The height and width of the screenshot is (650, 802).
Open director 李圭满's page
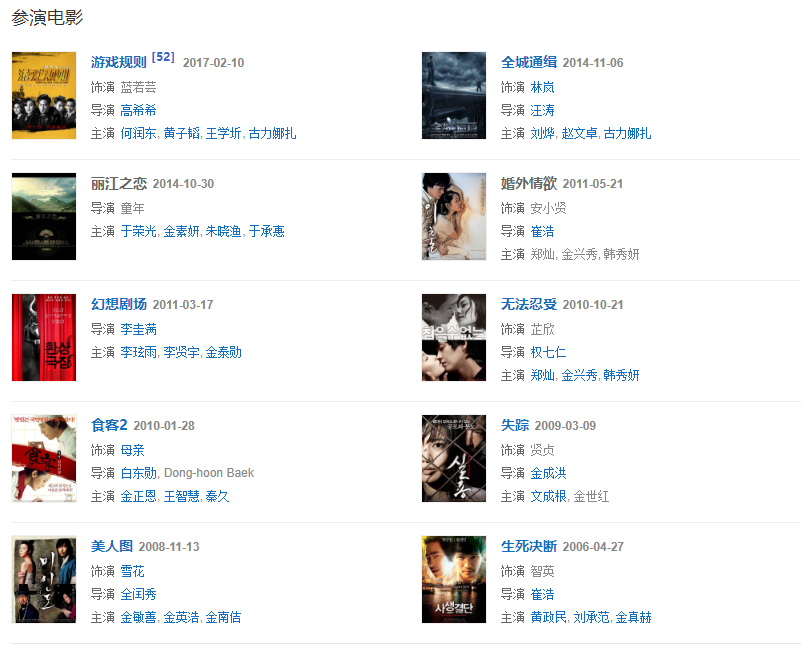coord(138,329)
